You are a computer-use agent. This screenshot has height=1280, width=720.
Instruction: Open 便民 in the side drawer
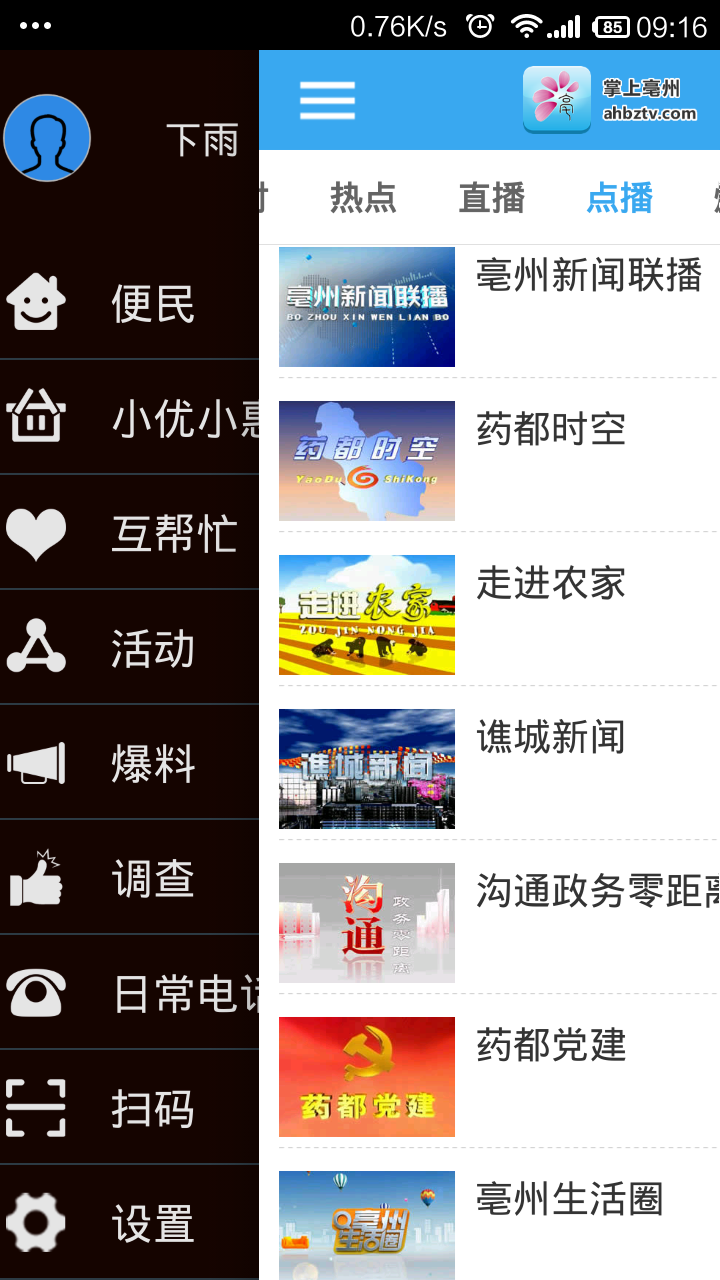[130, 302]
